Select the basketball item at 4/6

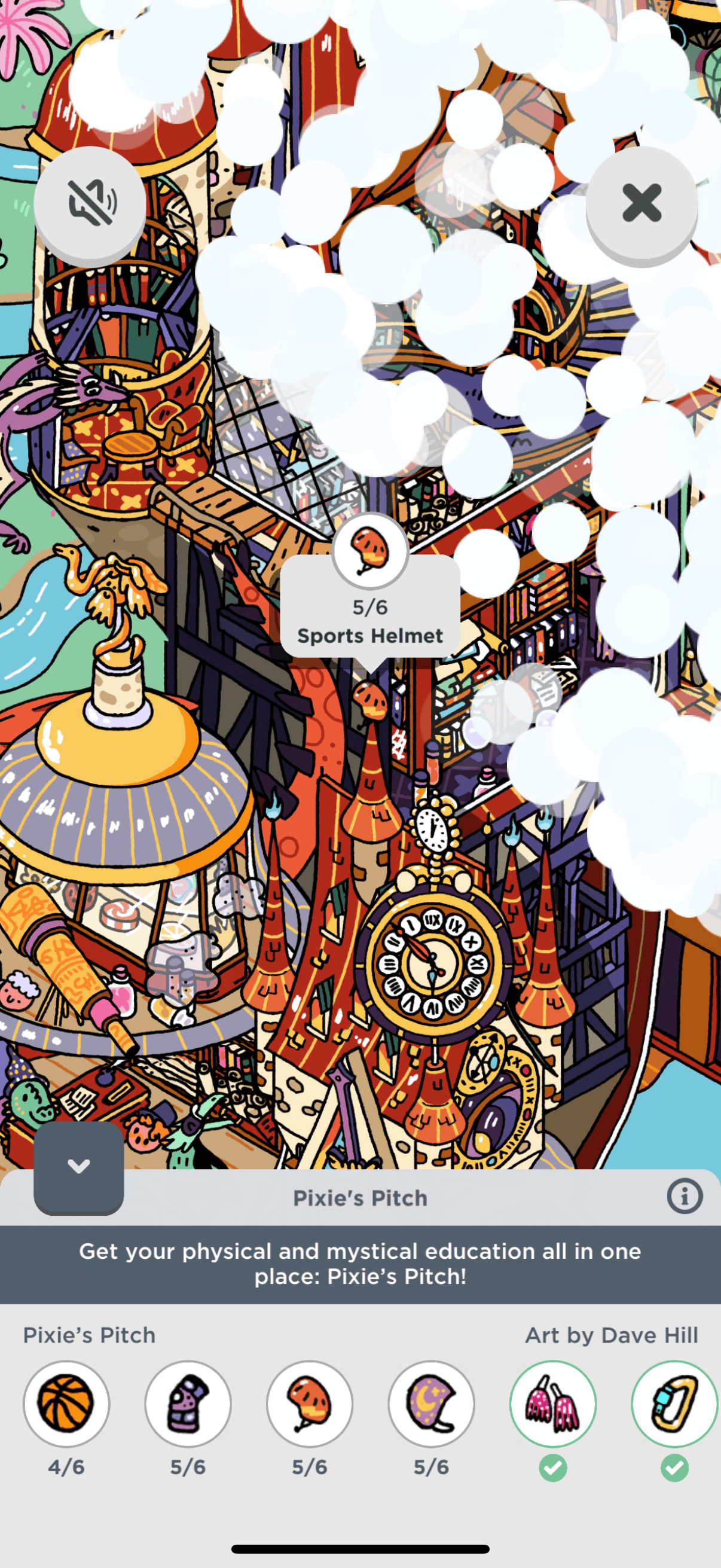point(66,1403)
